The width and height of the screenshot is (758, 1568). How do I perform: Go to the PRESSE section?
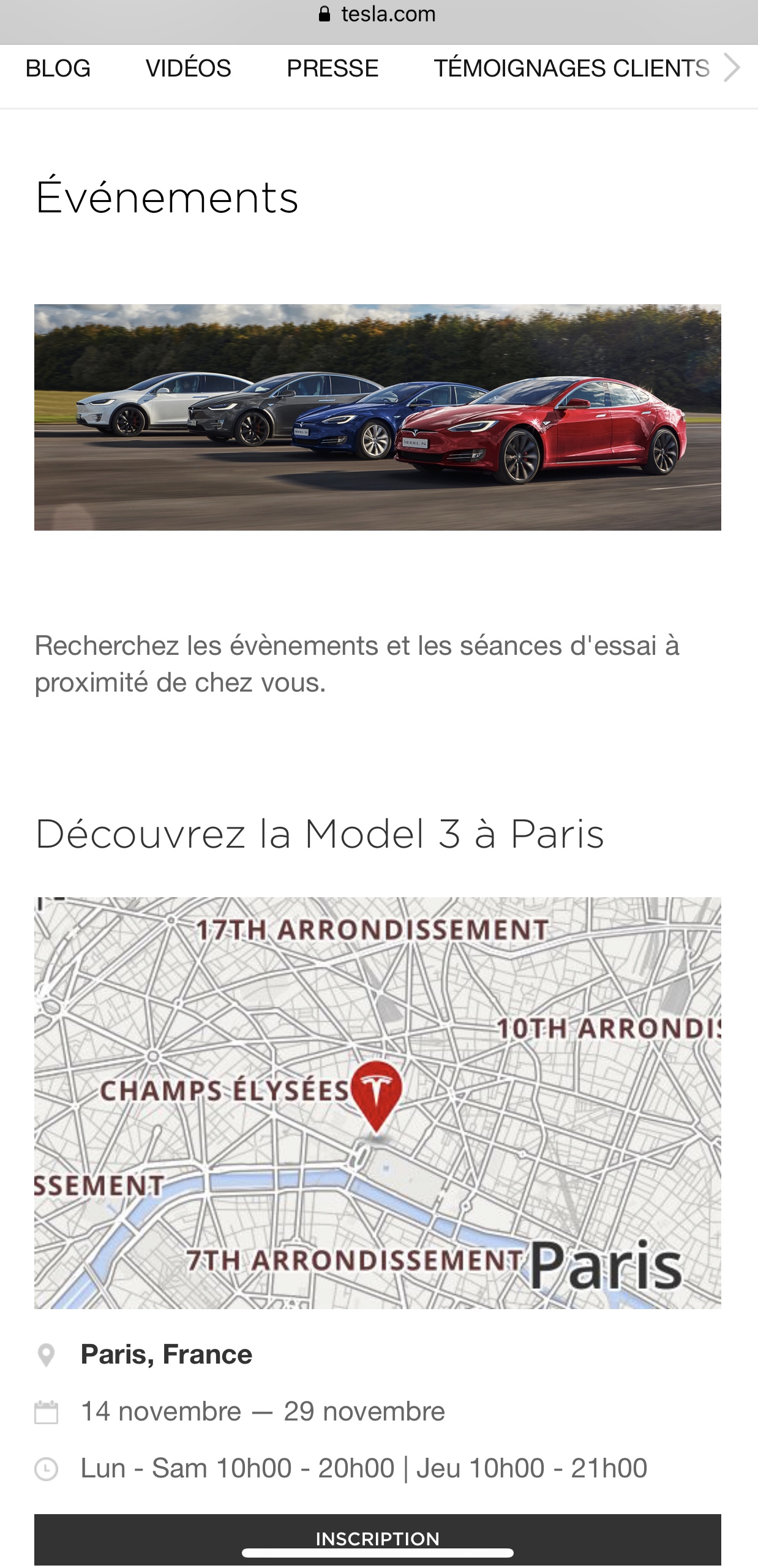click(x=332, y=68)
